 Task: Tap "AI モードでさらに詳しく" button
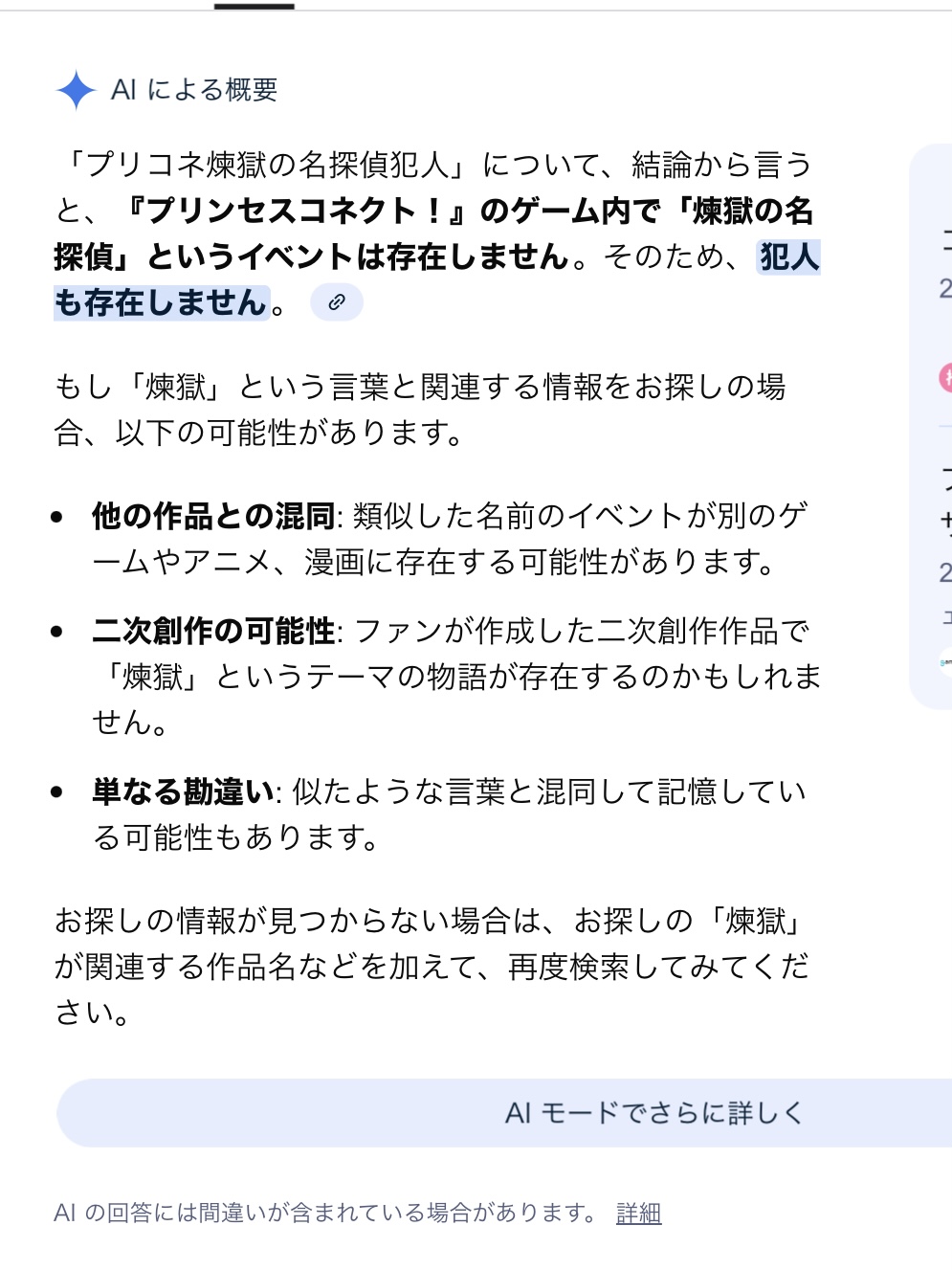tap(653, 1113)
